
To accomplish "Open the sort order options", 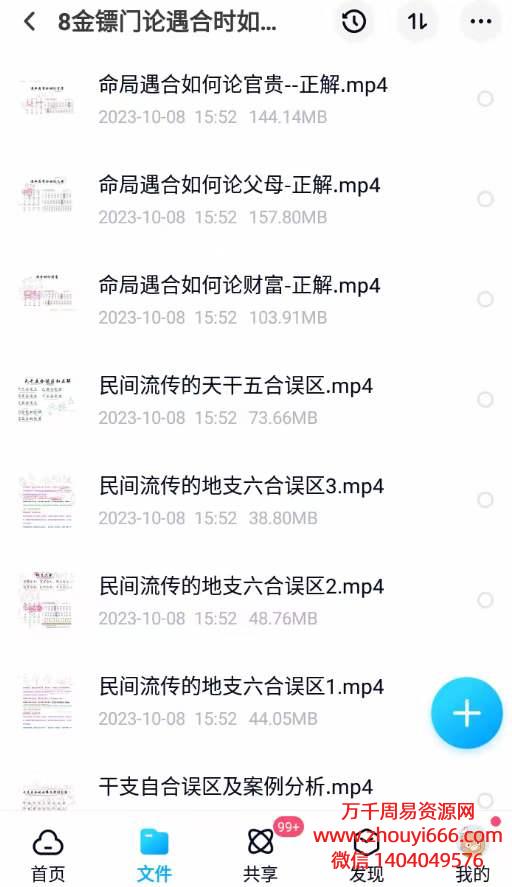I will 417,22.
